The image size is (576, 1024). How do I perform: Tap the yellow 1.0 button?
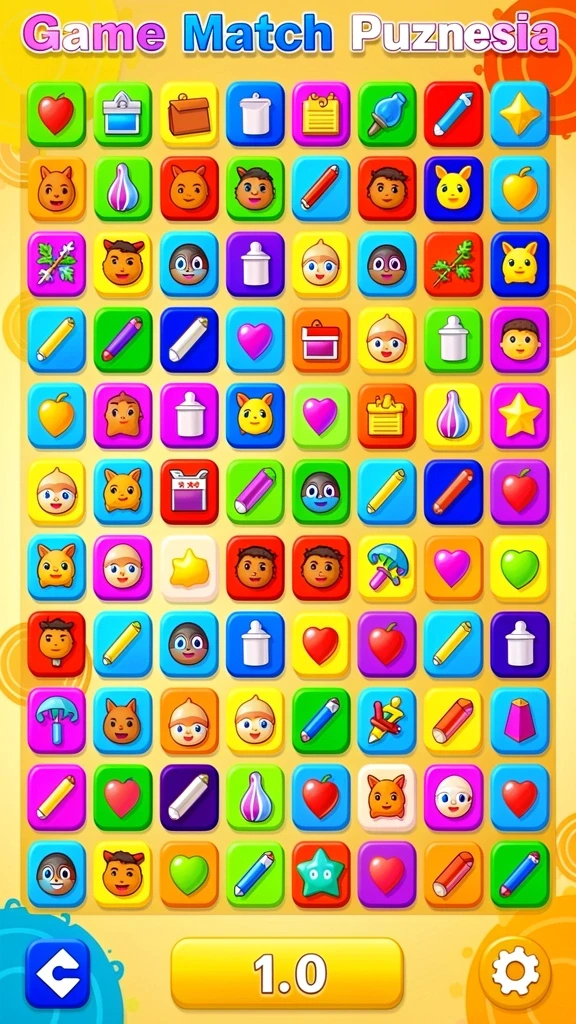tap(287, 973)
